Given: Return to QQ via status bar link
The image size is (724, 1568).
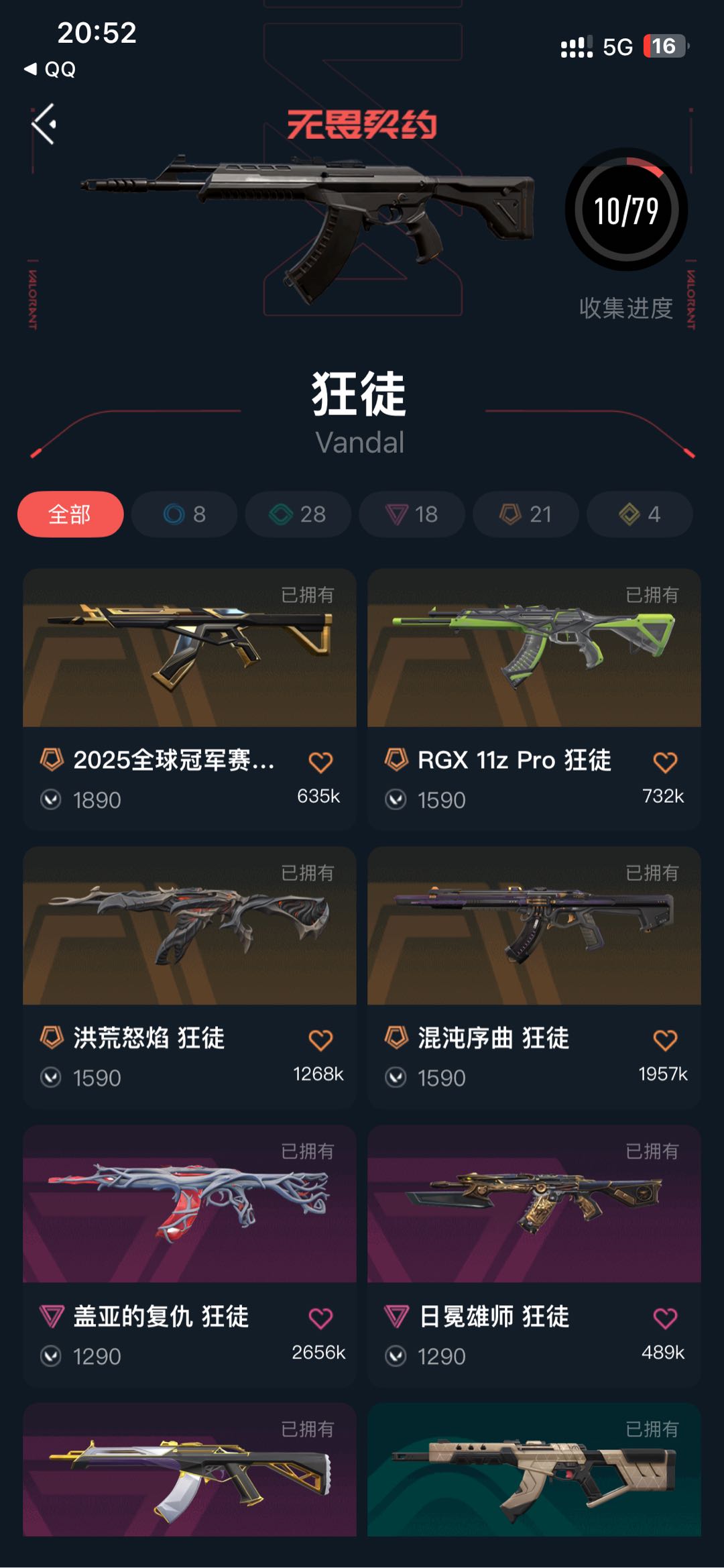Looking at the screenshot, I should pos(51,69).
